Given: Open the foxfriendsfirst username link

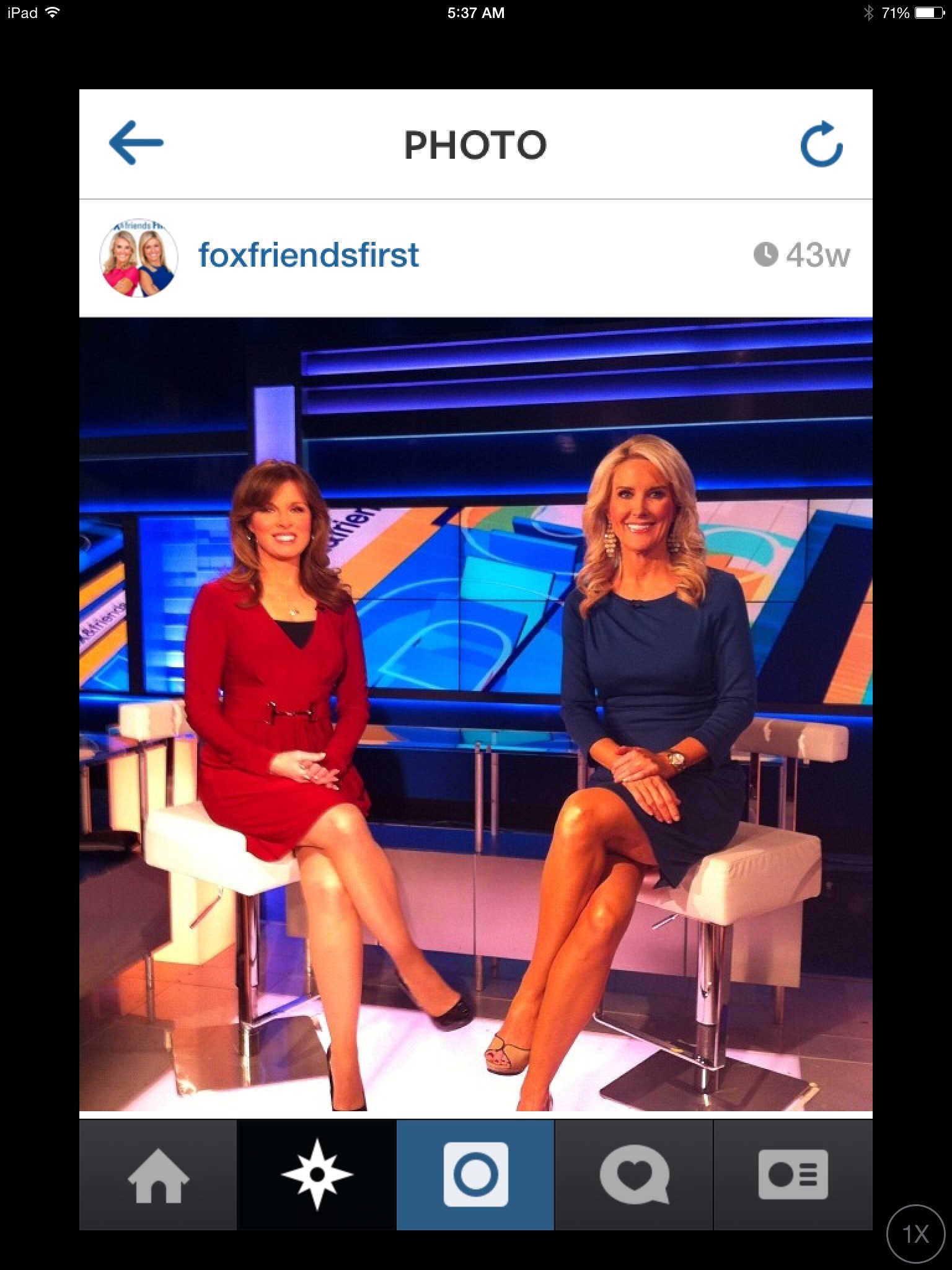Looking at the screenshot, I should (x=308, y=255).
